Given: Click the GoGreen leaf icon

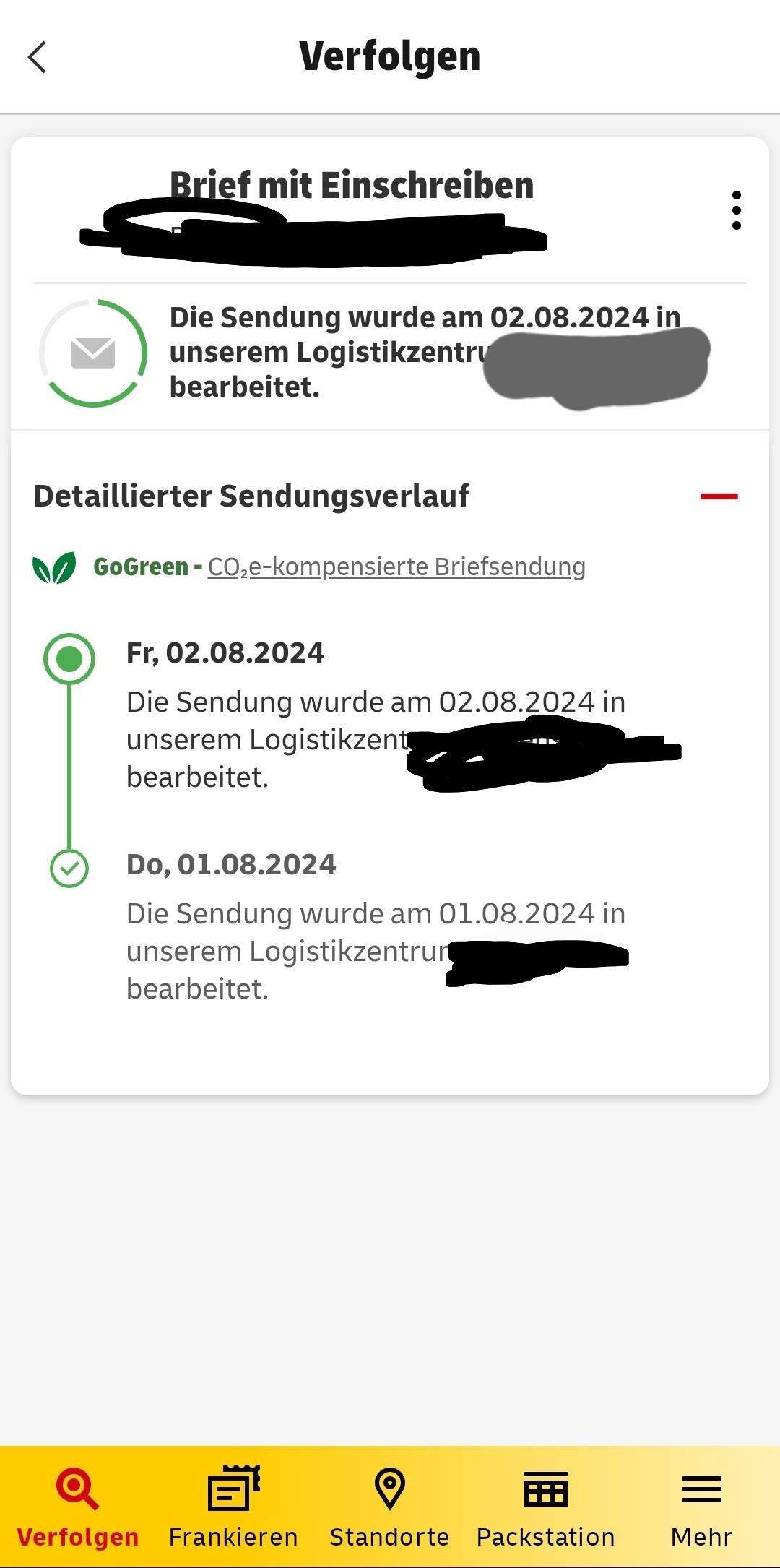Looking at the screenshot, I should pos(54,567).
